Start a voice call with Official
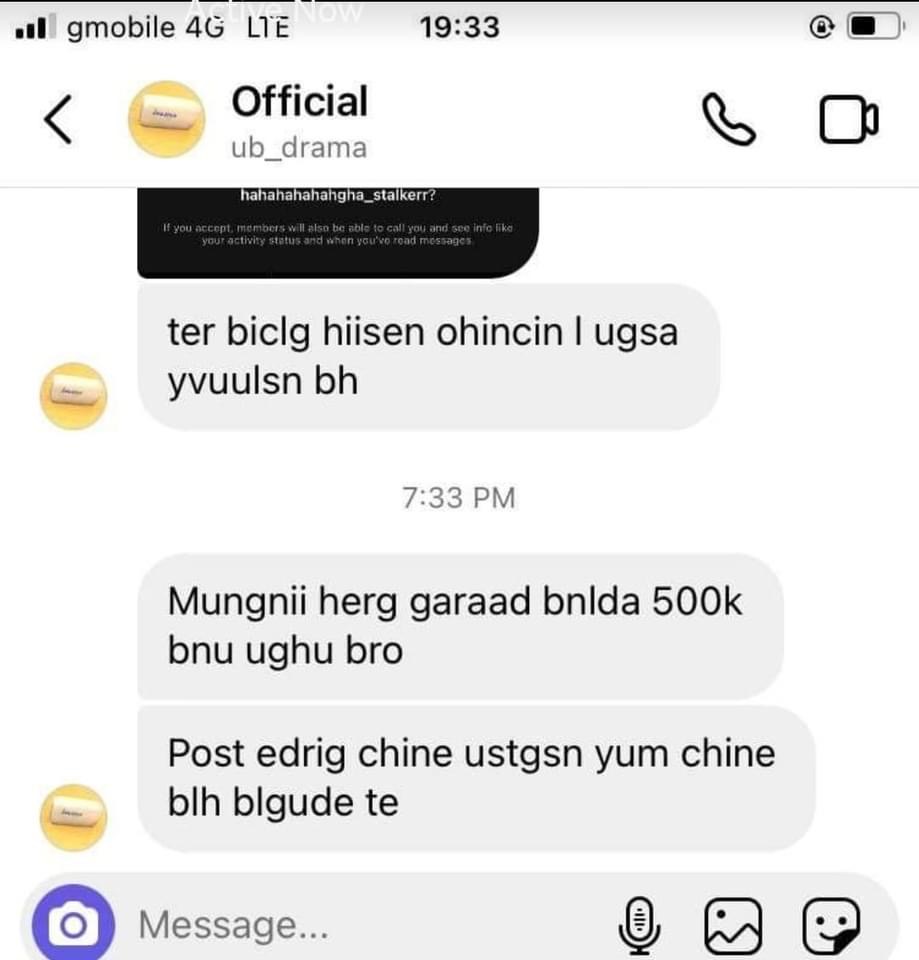Screen dimensions: 919x960 (x=729, y=120)
